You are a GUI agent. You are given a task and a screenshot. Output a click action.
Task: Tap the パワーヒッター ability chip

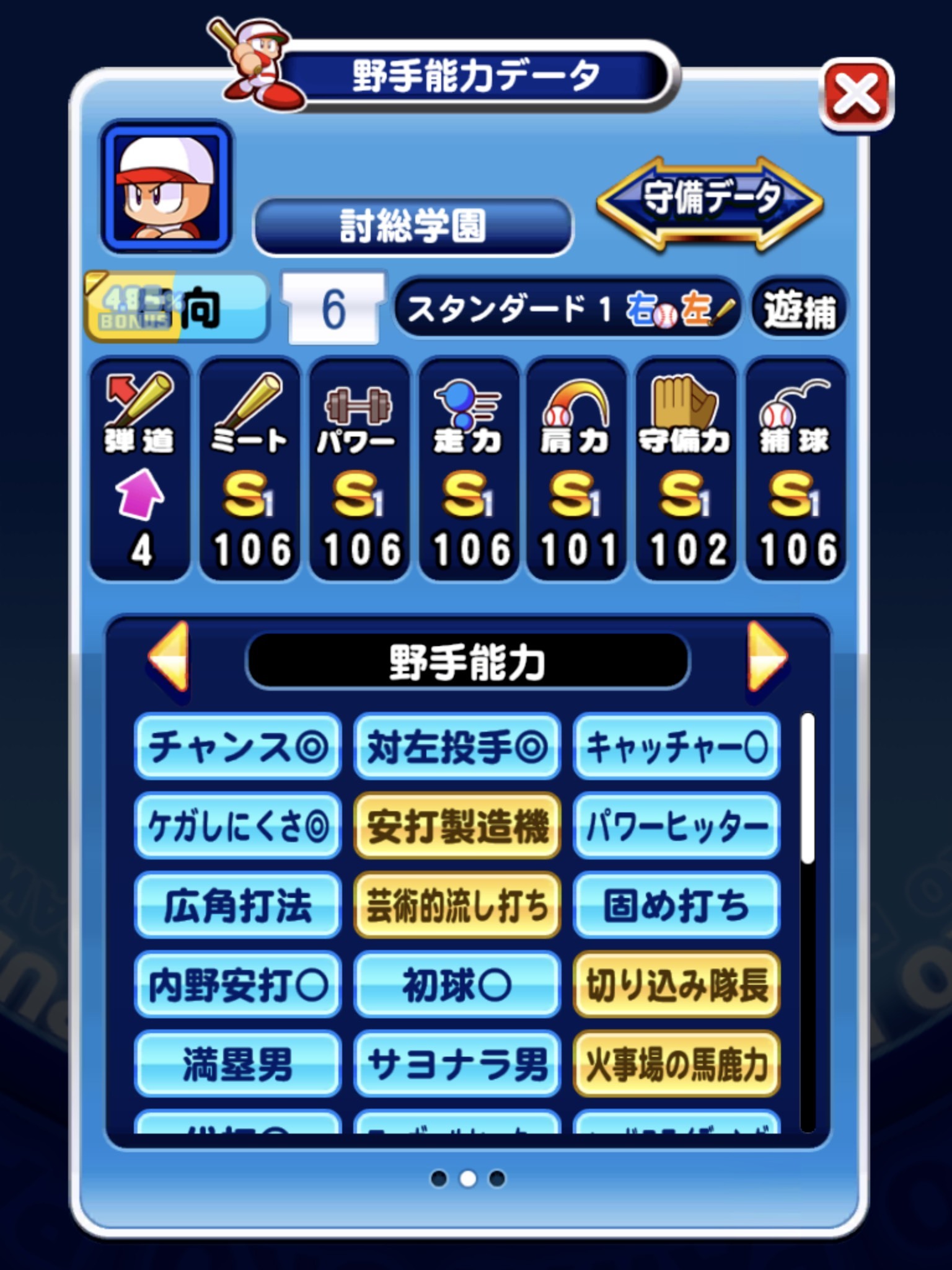coord(676,826)
